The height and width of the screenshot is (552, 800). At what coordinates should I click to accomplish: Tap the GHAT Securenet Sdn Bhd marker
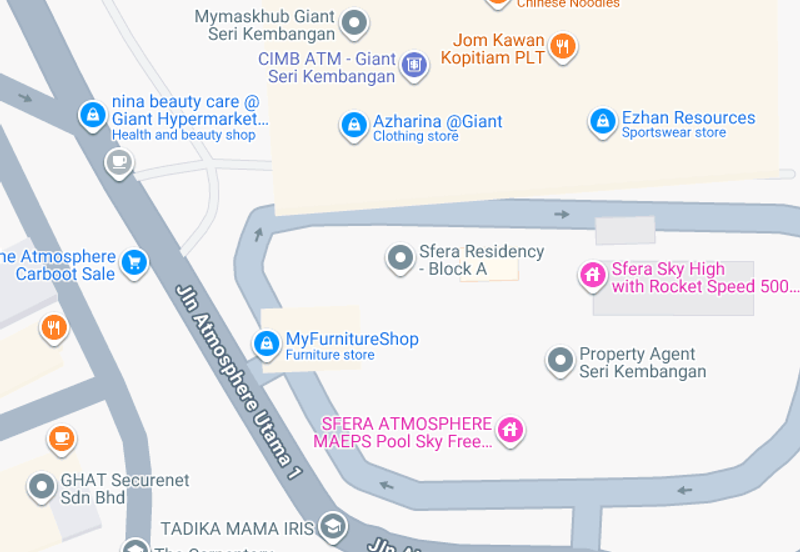tap(42, 487)
